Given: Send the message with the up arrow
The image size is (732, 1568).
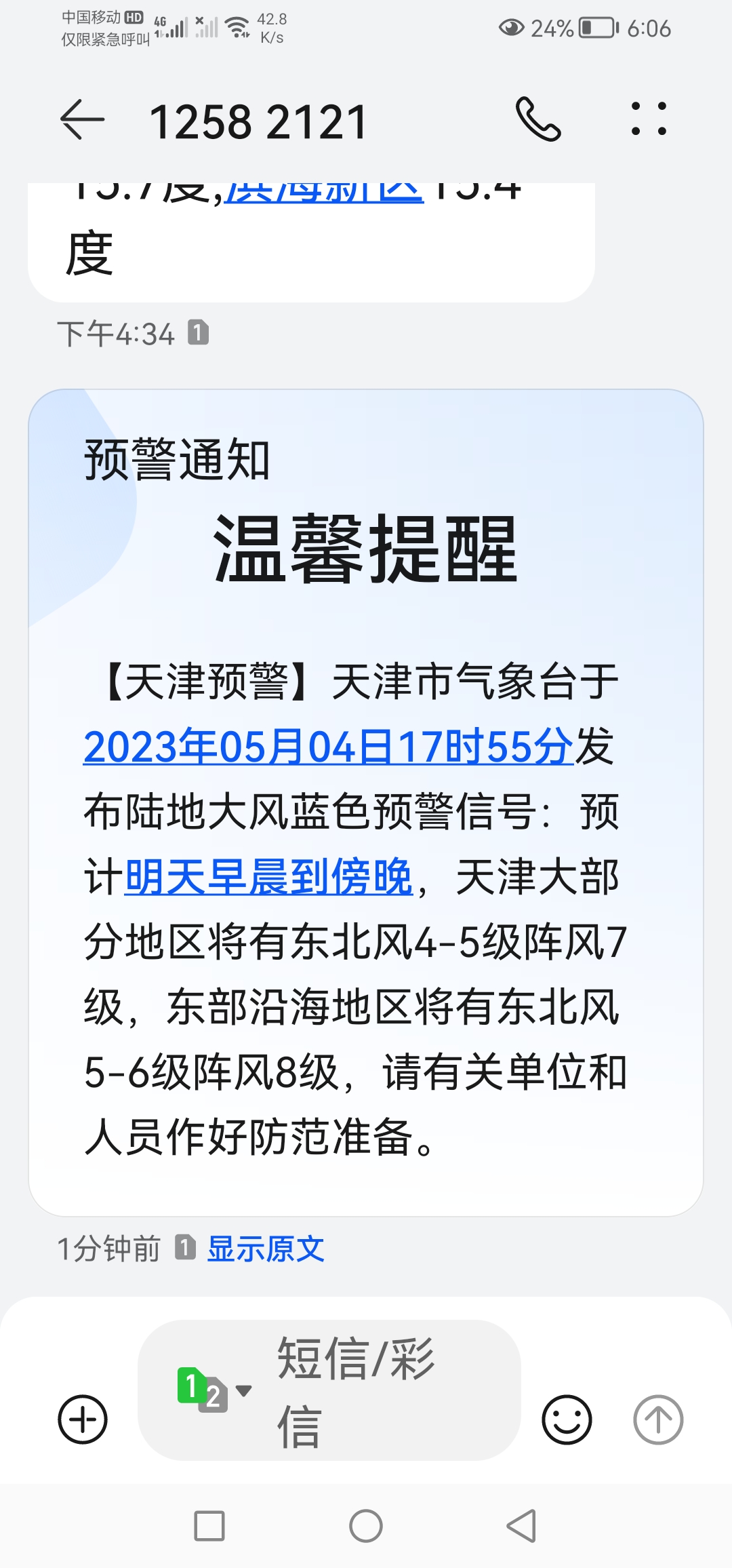Looking at the screenshot, I should (657, 1419).
